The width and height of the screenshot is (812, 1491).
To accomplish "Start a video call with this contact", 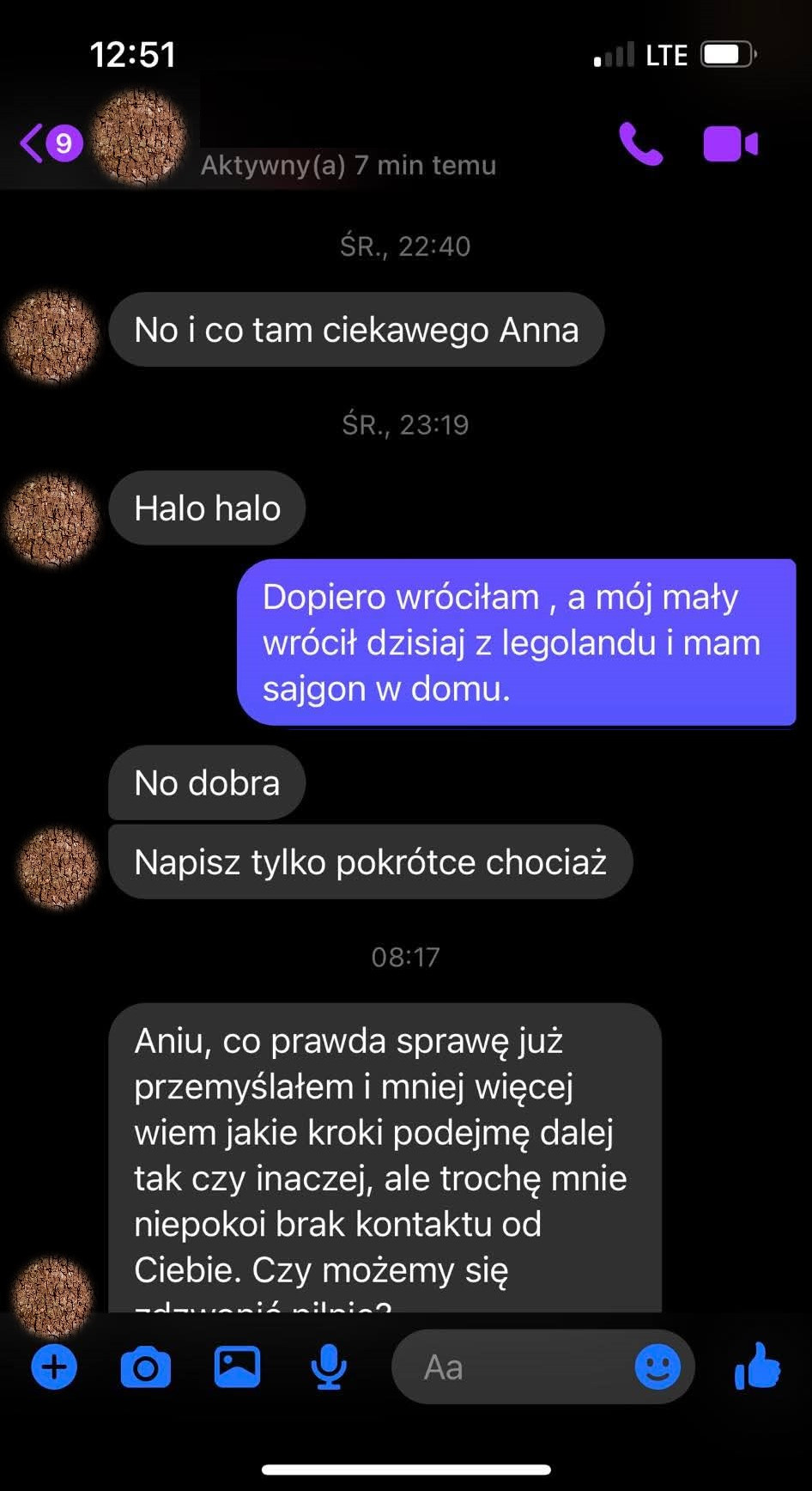I will point(730,143).
